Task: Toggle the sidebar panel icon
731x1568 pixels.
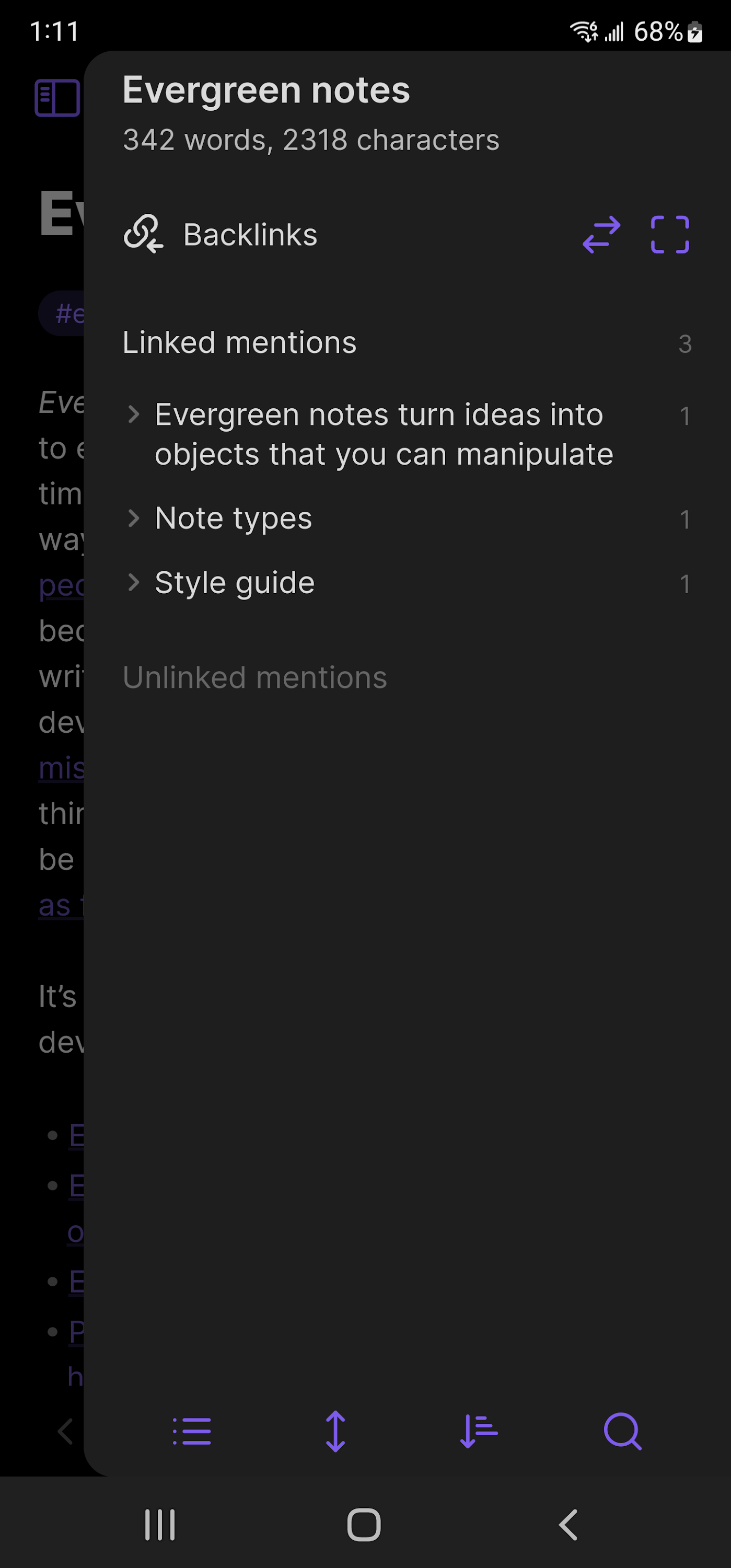Action: click(x=56, y=97)
